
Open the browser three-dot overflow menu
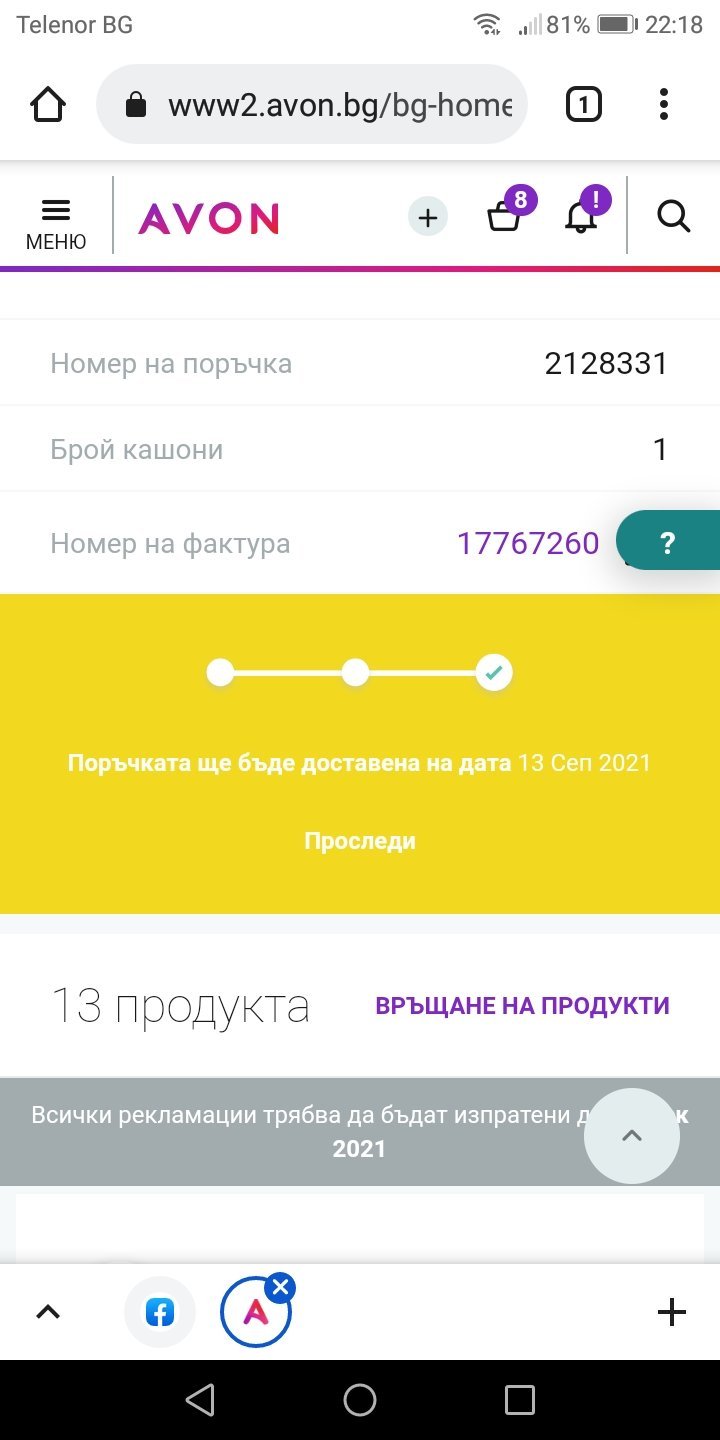click(x=664, y=104)
